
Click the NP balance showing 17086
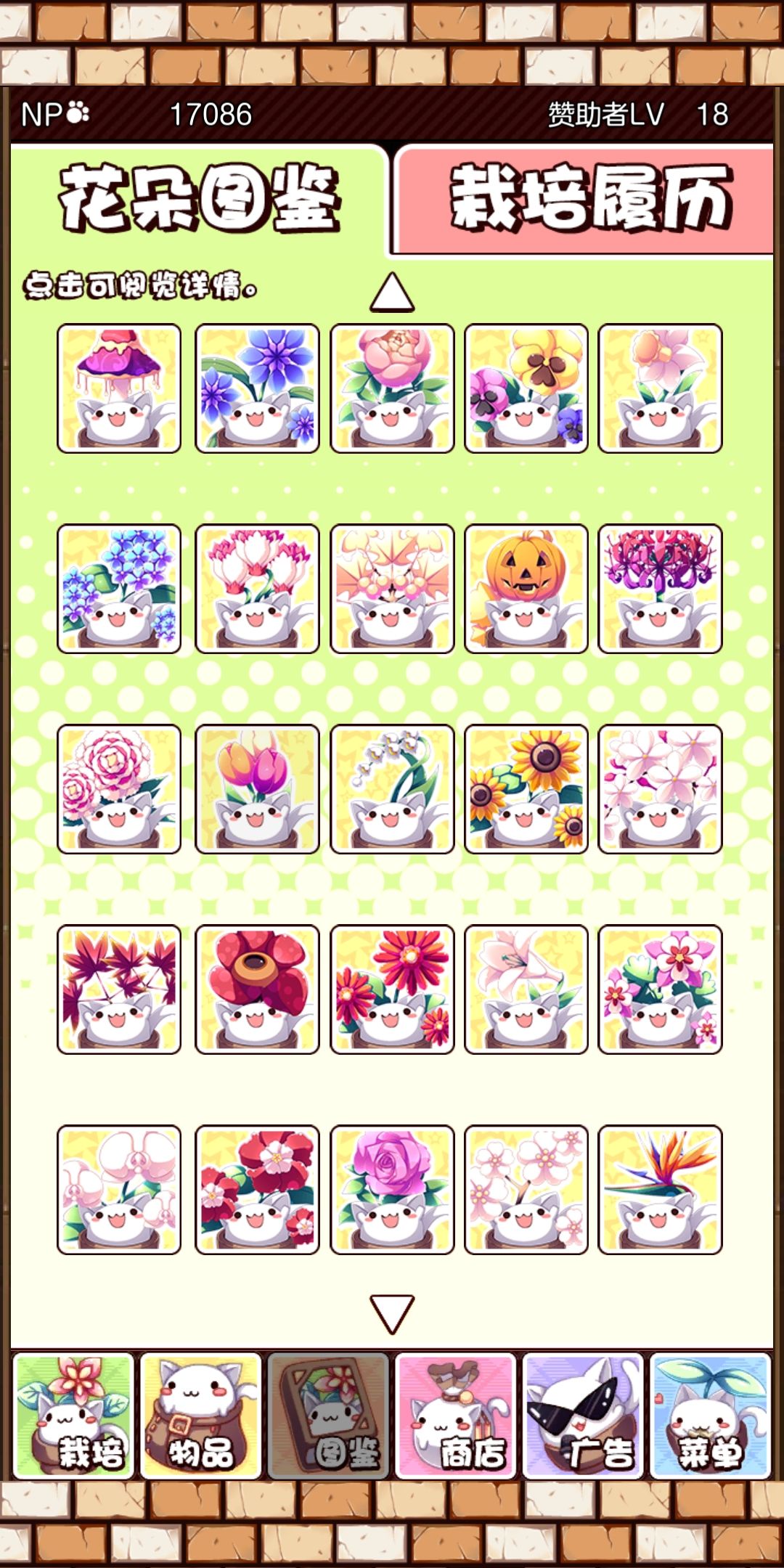pos(211,113)
